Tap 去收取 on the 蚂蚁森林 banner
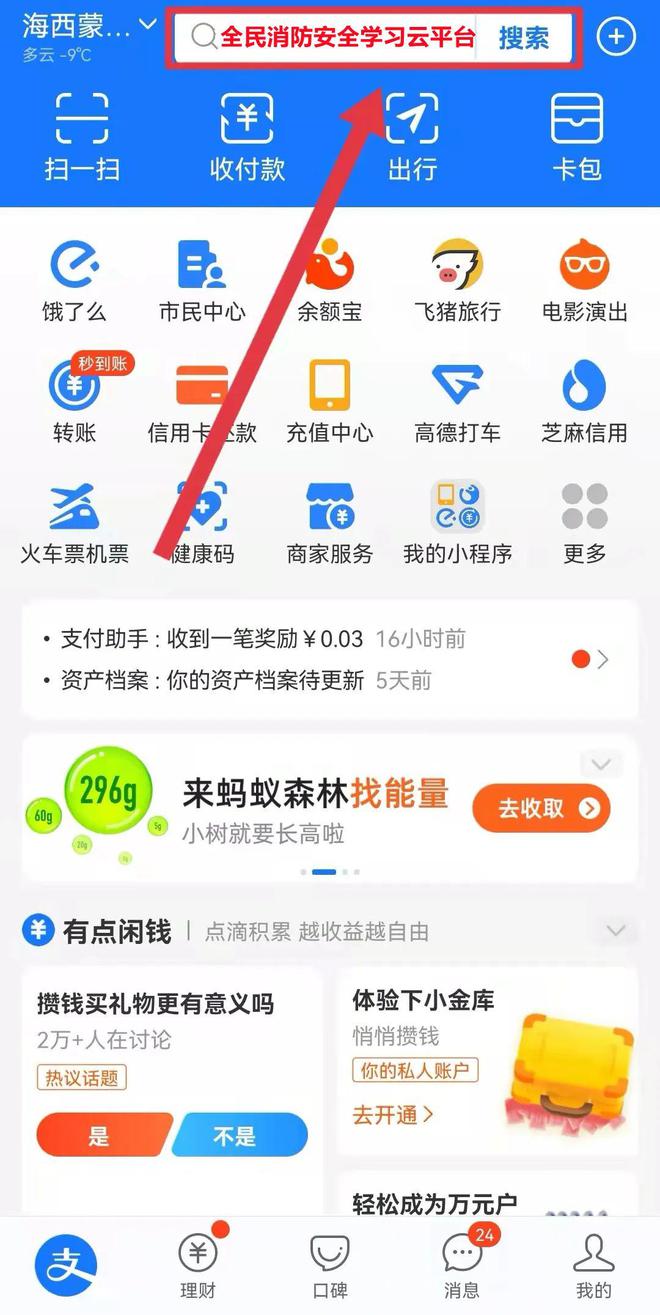This screenshot has width=660, height=1315. click(x=541, y=808)
